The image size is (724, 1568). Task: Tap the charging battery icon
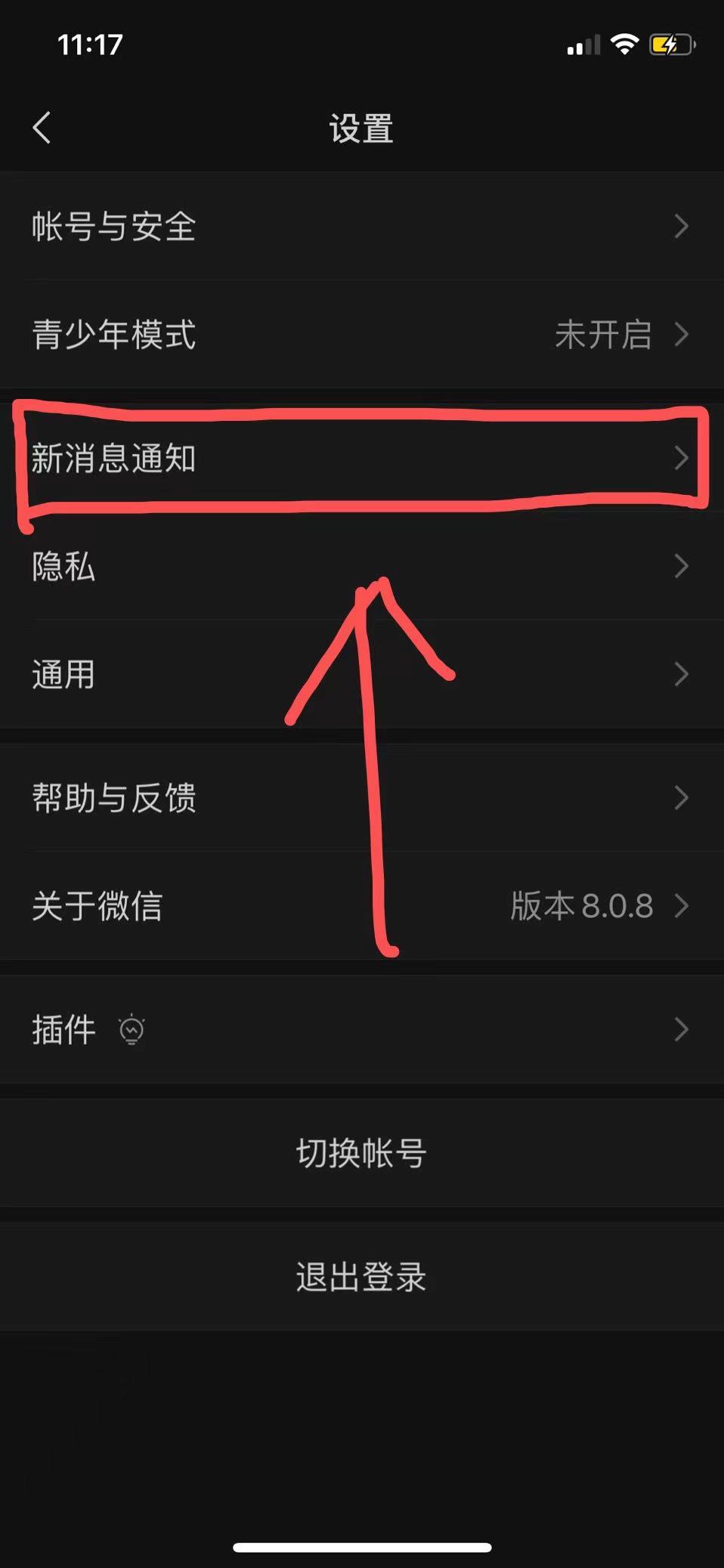click(x=671, y=45)
